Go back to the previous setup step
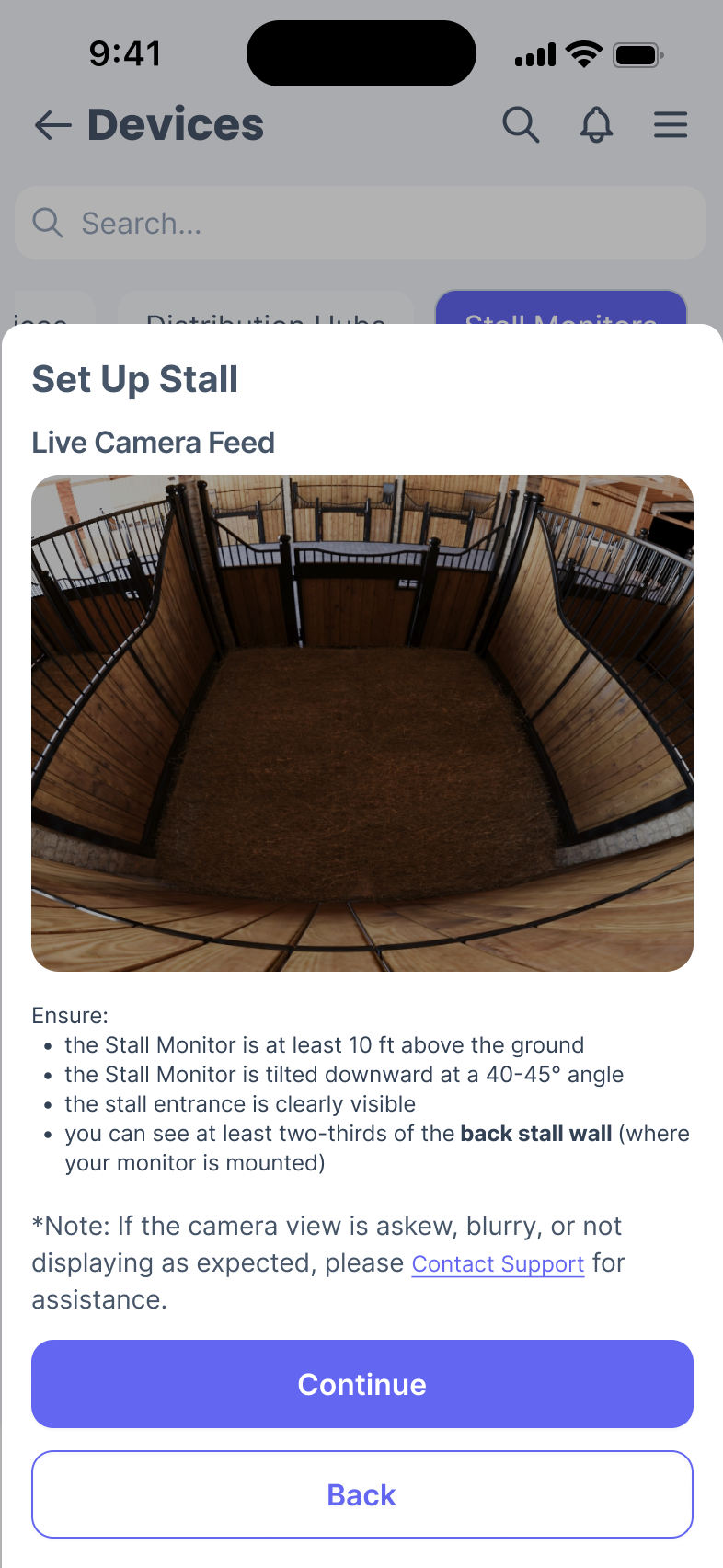Image resolution: width=723 pixels, height=1568 pixels. [361, 1494]
